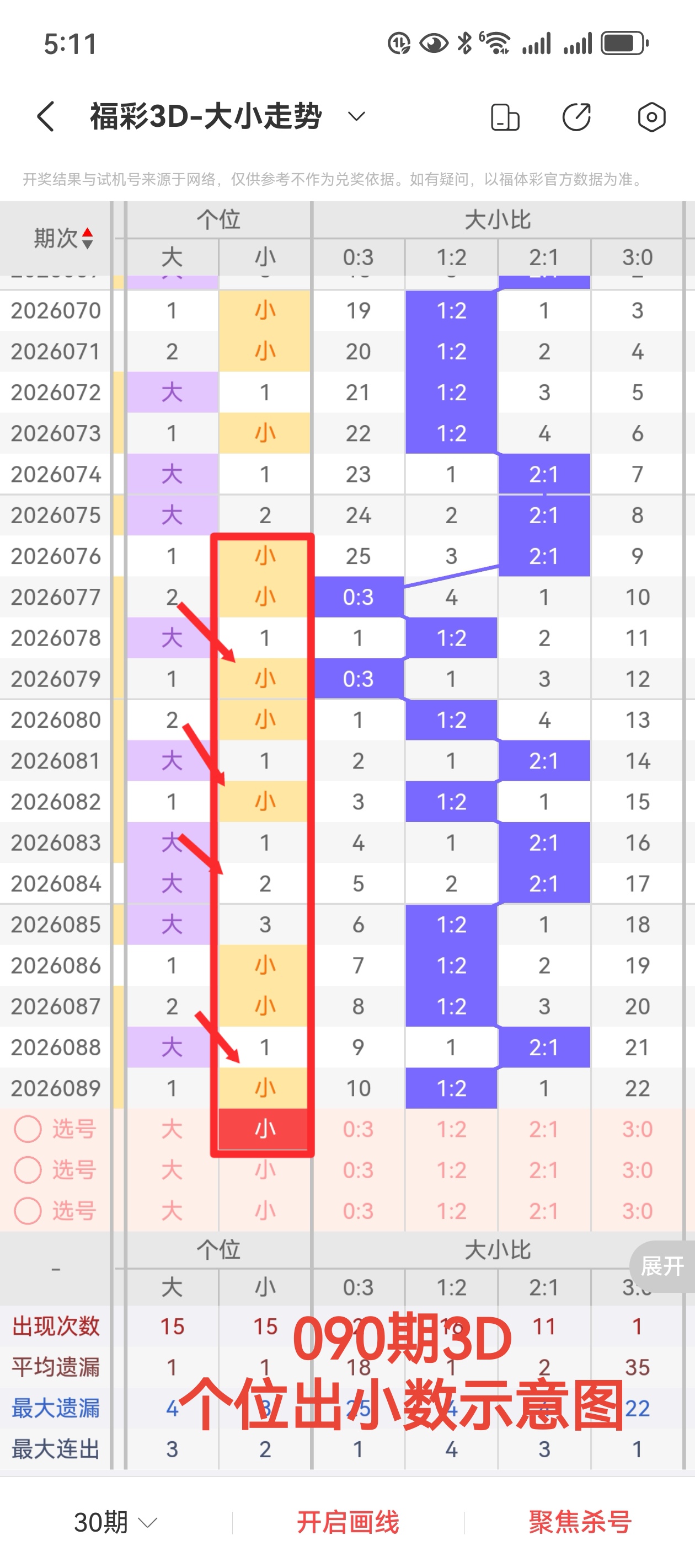Tap the red highlighted 小 selection cell

[x=264, y=1130]
